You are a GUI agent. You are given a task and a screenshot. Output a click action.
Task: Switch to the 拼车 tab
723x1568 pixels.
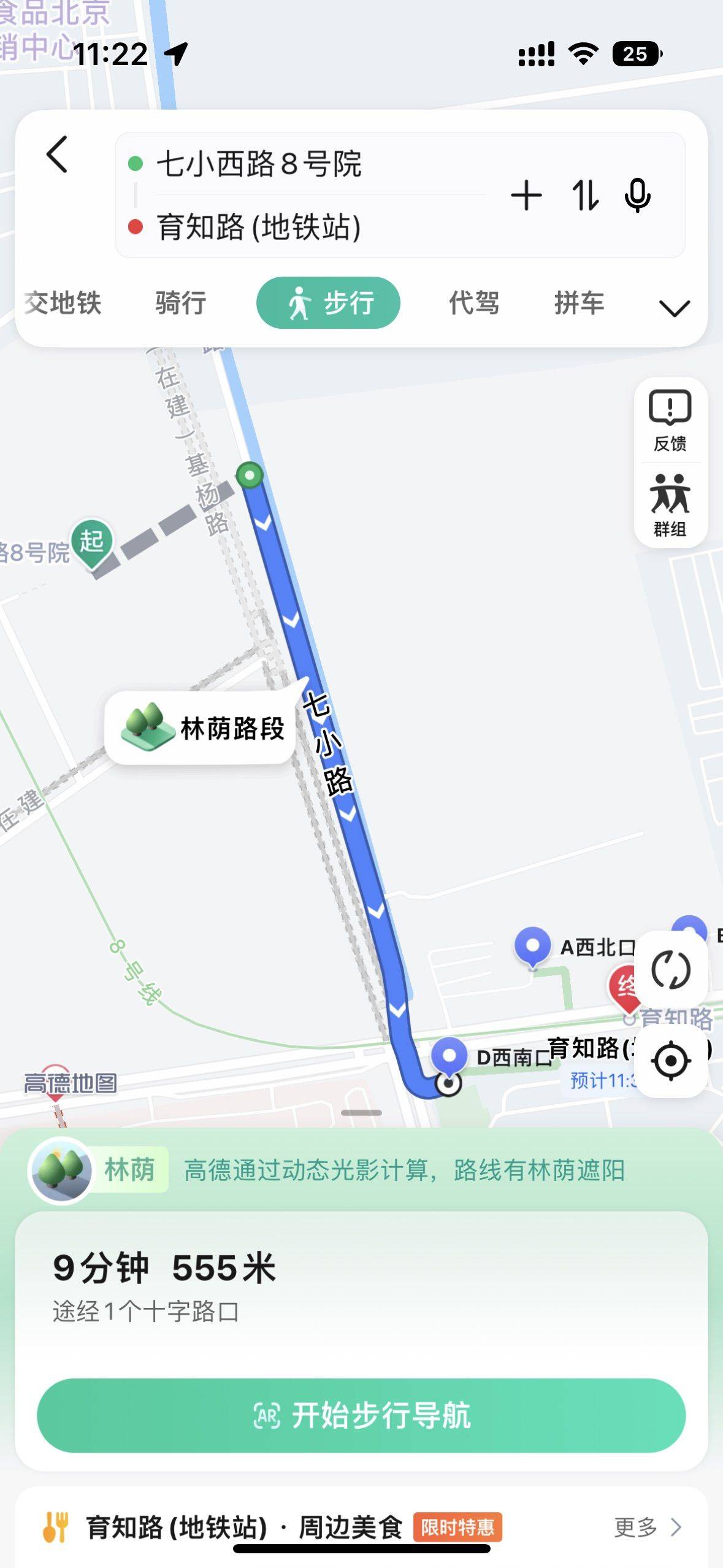pyautogui.click(x=580, y=303)
